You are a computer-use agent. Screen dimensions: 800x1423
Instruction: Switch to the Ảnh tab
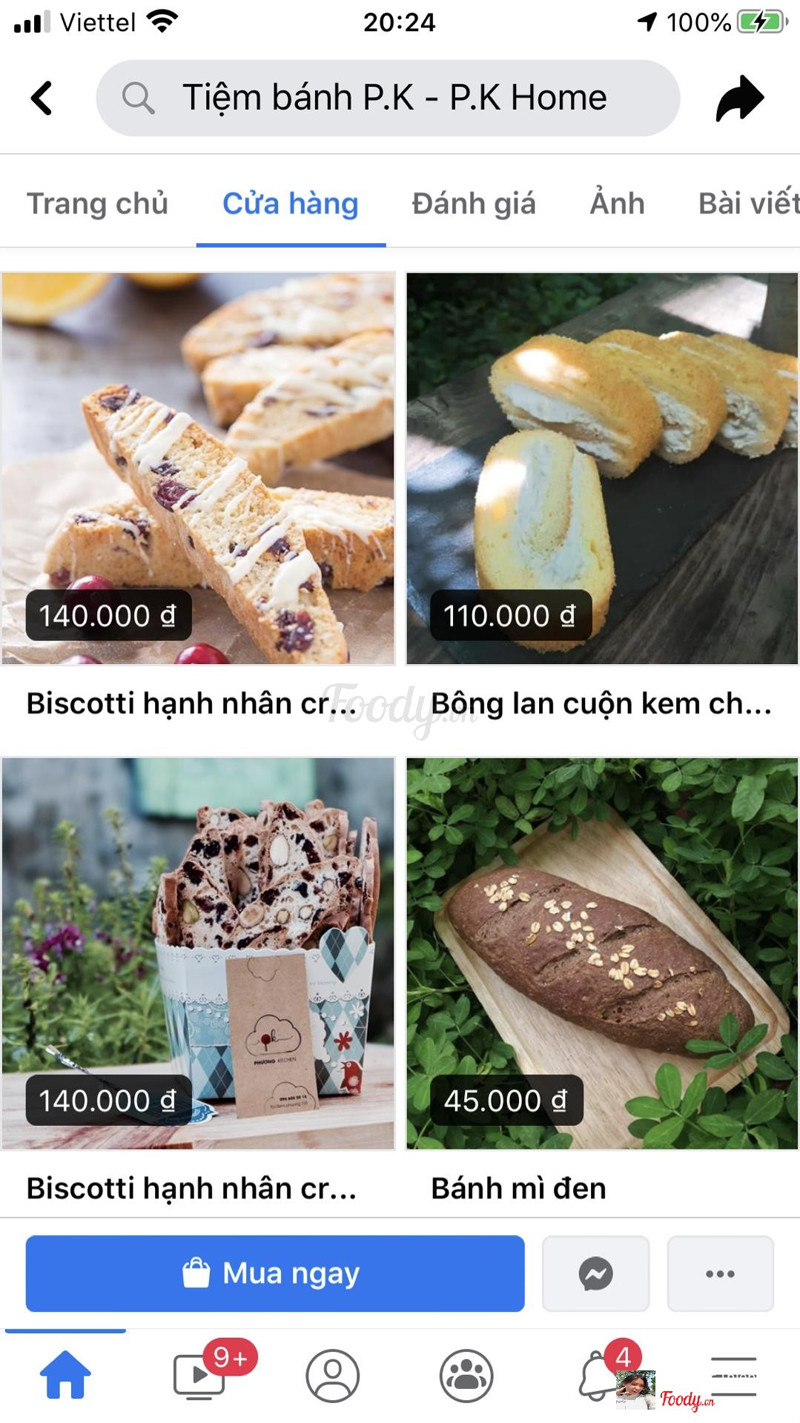[x=617, y=203]
